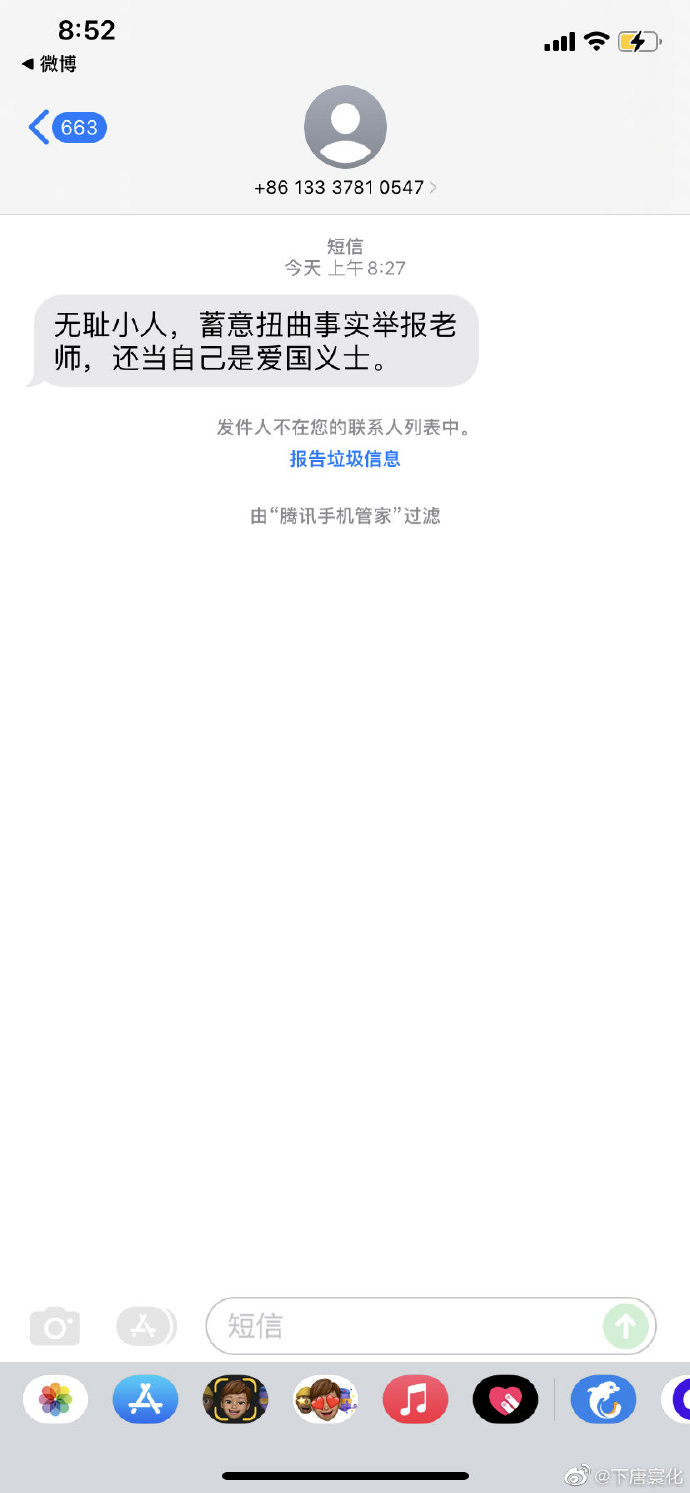Open the Music app in the drawer
Screen dimensions: 690x1493
click(415, 1400)
